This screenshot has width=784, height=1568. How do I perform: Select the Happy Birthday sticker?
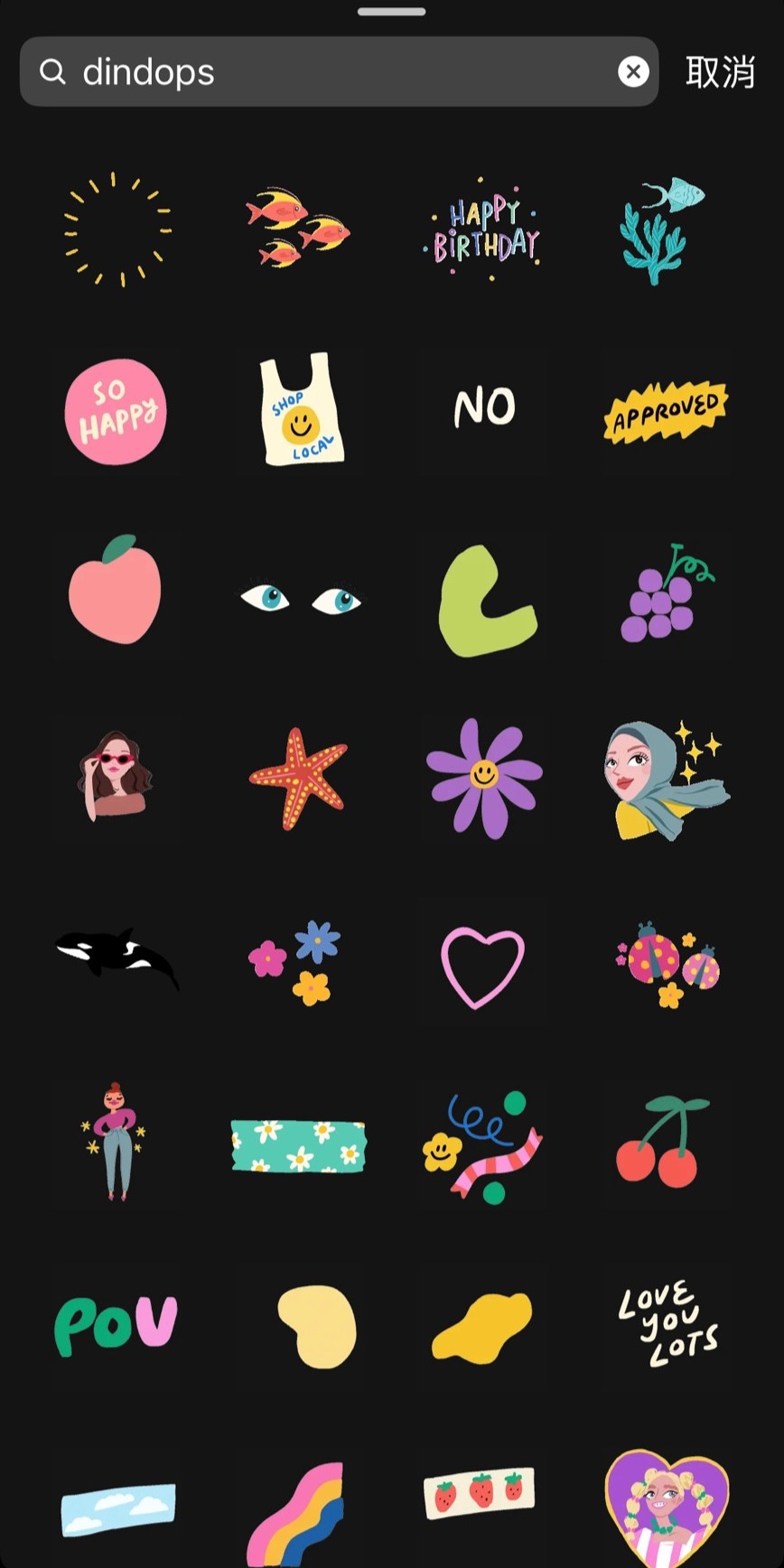[485, 230]
